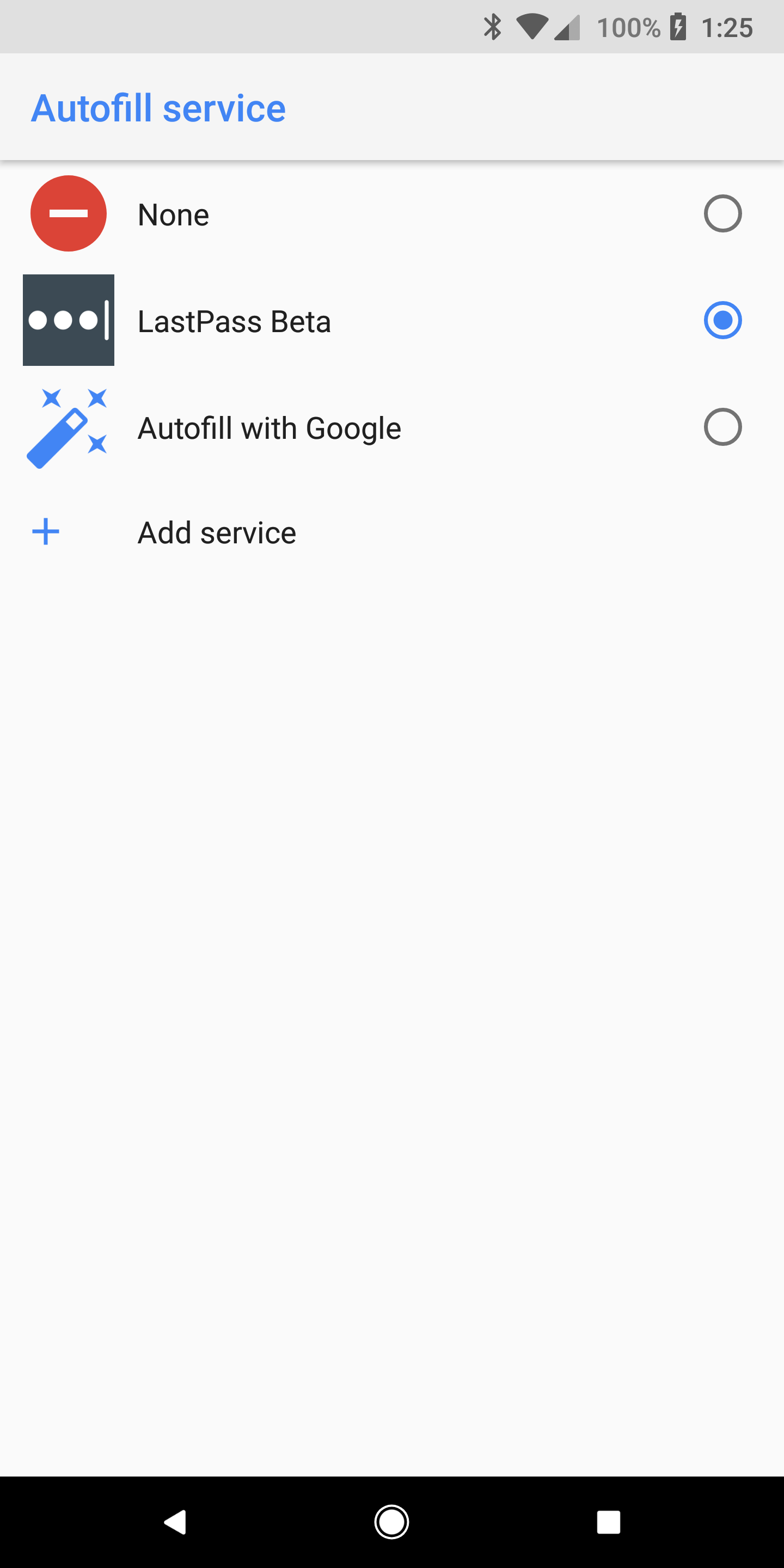Tap the Autofill service dialog title
Image resolution: width=784 pixels, height=1568 pixels.
coord(158,107)
